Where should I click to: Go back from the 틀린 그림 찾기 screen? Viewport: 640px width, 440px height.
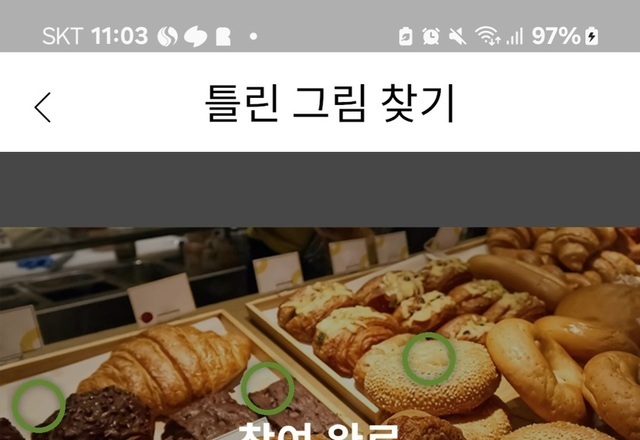pos(42,106)
